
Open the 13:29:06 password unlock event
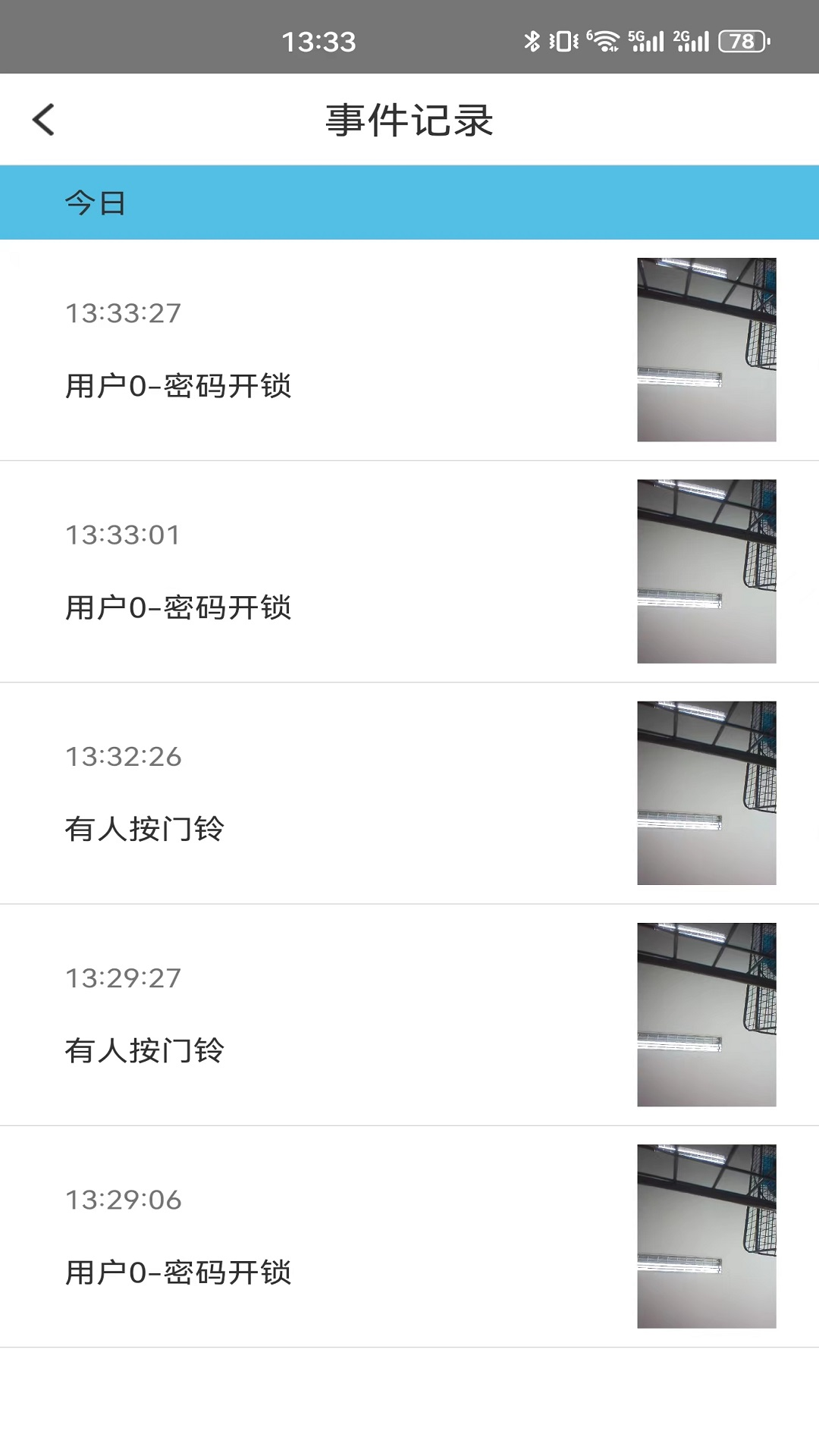[x=303, y=1235]
